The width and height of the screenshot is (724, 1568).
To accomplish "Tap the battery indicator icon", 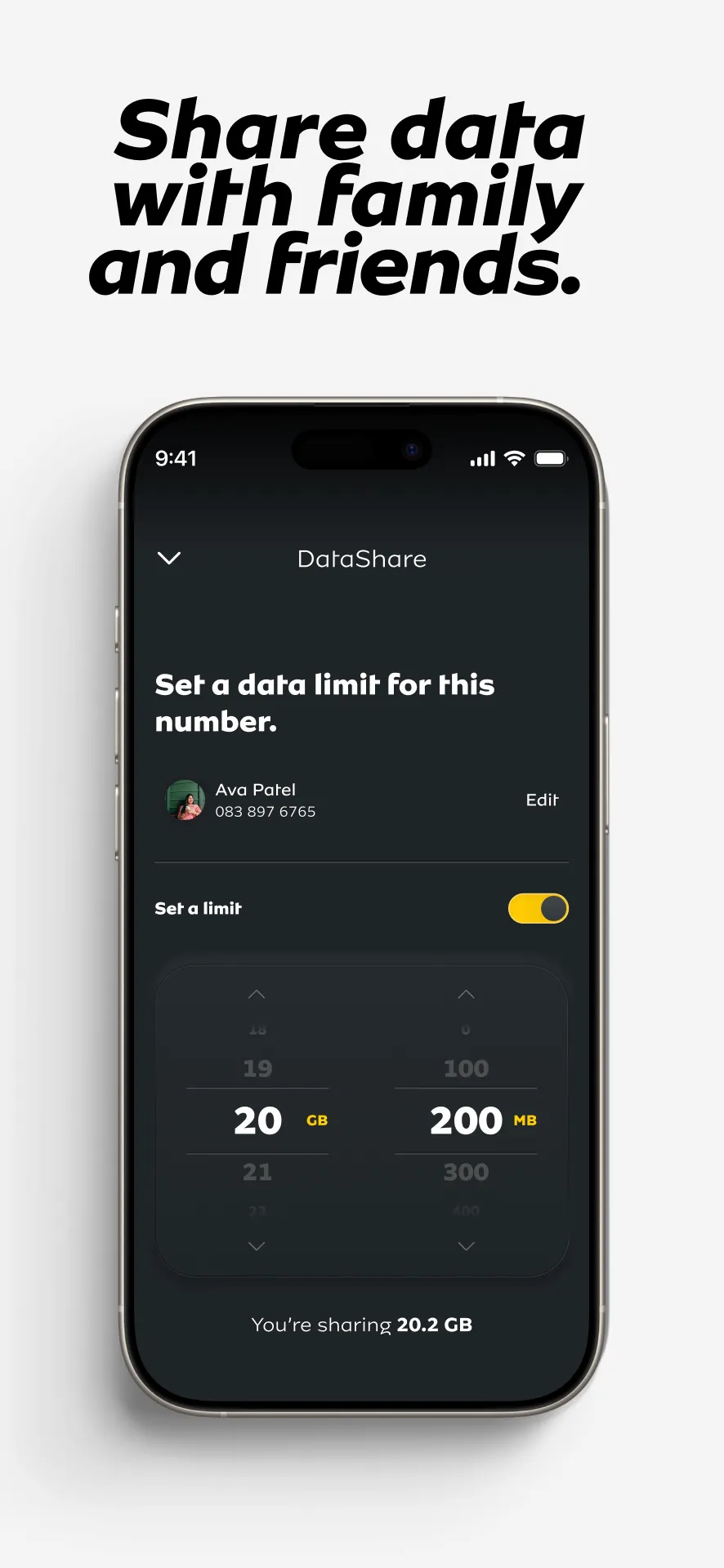I will [x=550, y=458].
